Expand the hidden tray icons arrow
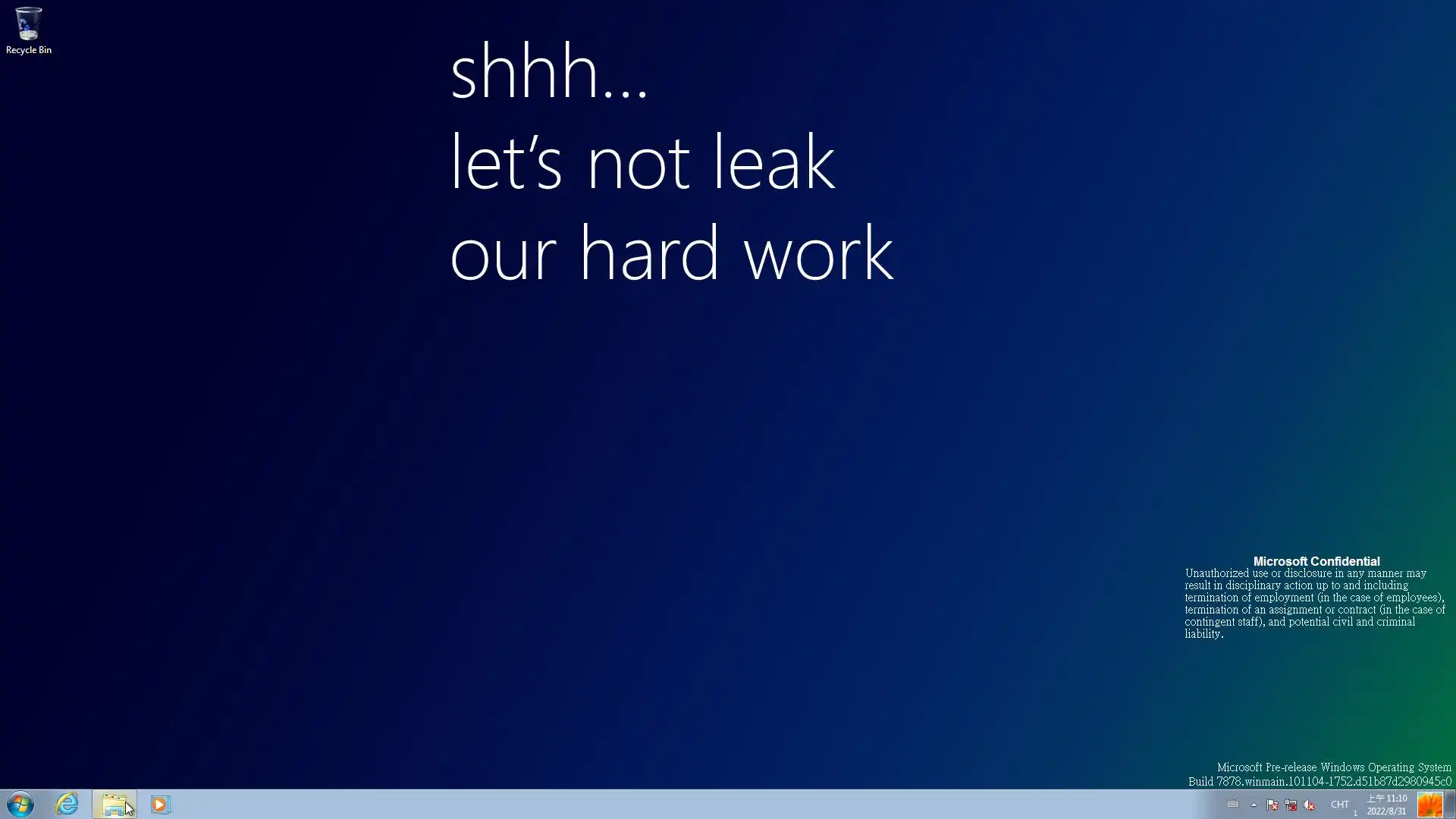 coord(1254,805)
